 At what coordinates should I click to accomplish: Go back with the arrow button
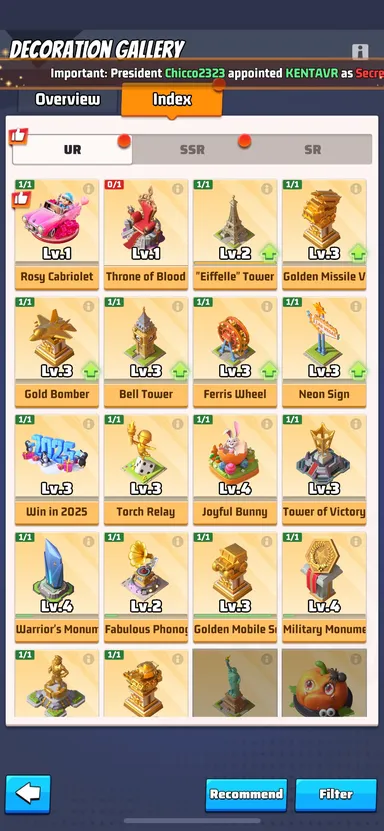pos(28,794)
